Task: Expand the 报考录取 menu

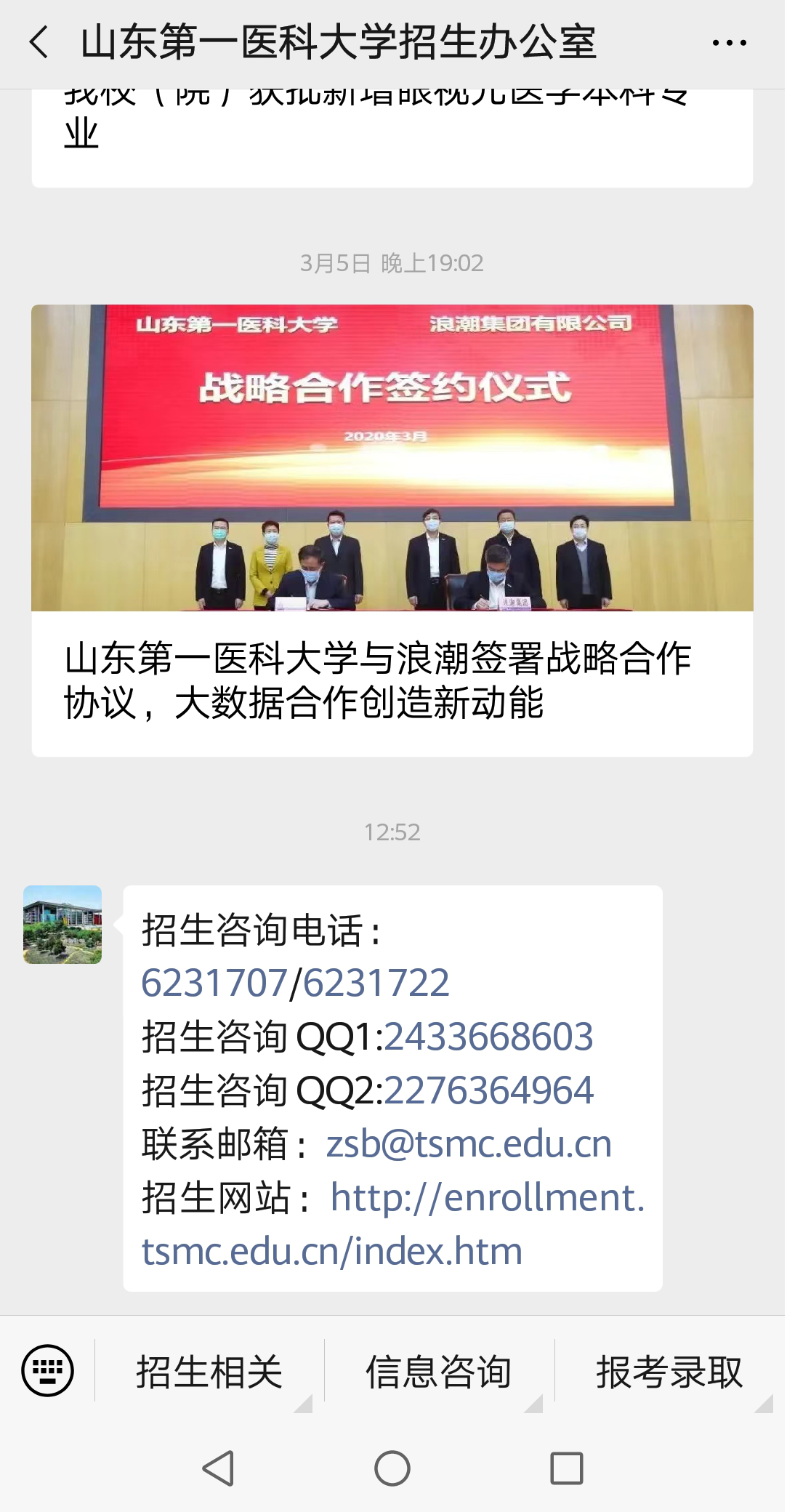Action: 669,1372
